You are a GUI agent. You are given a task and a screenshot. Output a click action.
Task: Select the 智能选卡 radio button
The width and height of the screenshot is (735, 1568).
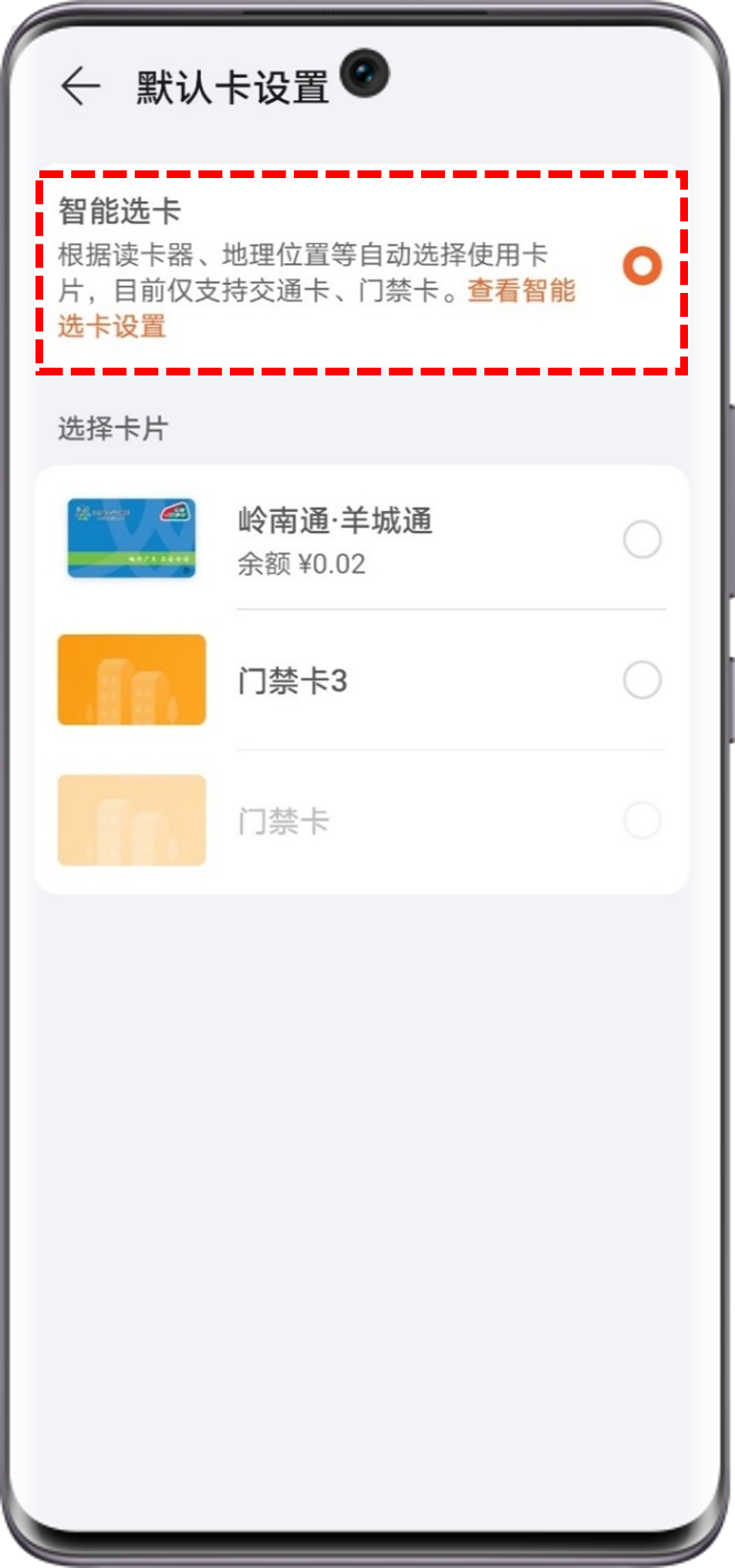[642, 266]
